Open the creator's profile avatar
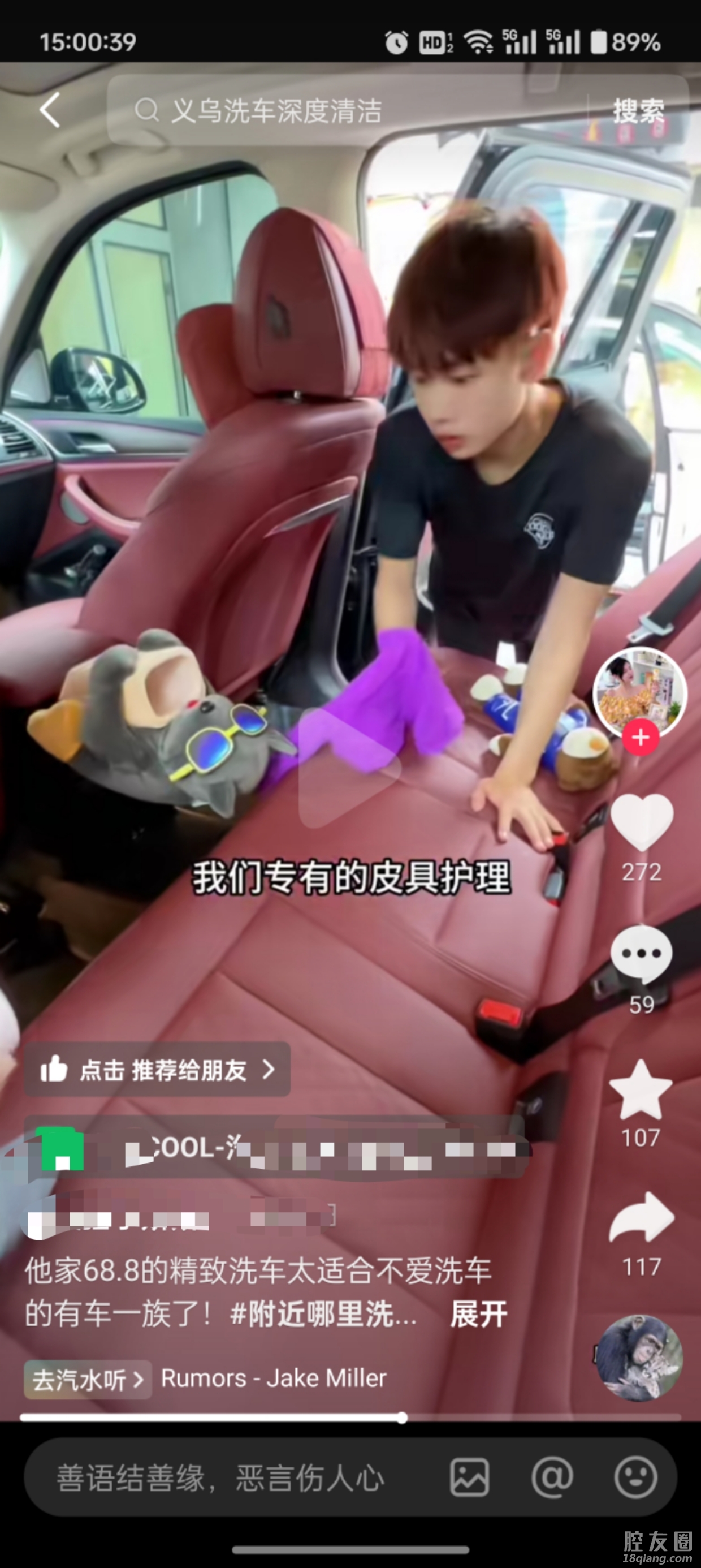This screenshot has height=1568, width=701. 639,691
